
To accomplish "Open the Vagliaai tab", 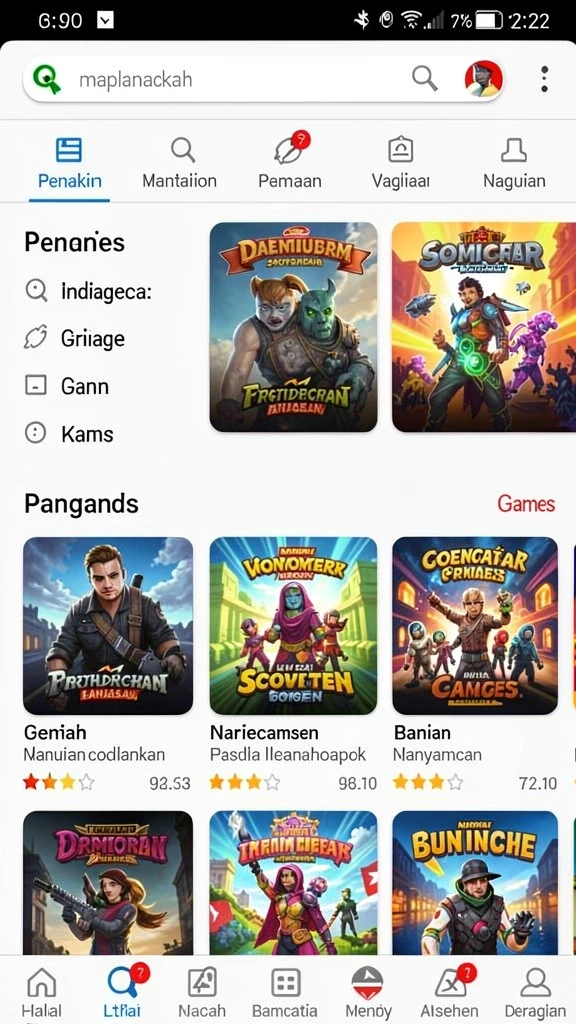I will pyautogui.click(x=400, y=163).
